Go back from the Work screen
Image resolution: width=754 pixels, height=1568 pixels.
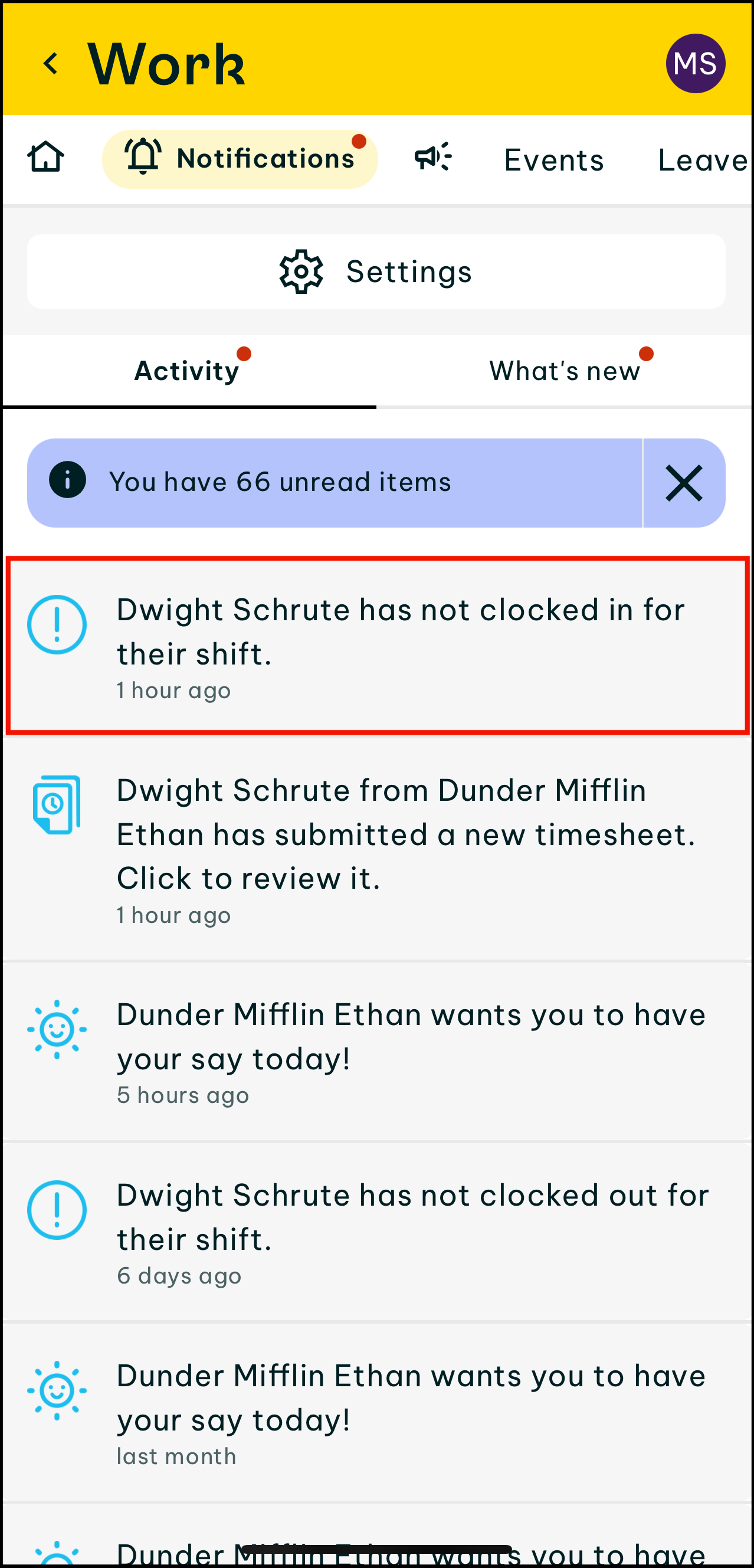51,64
